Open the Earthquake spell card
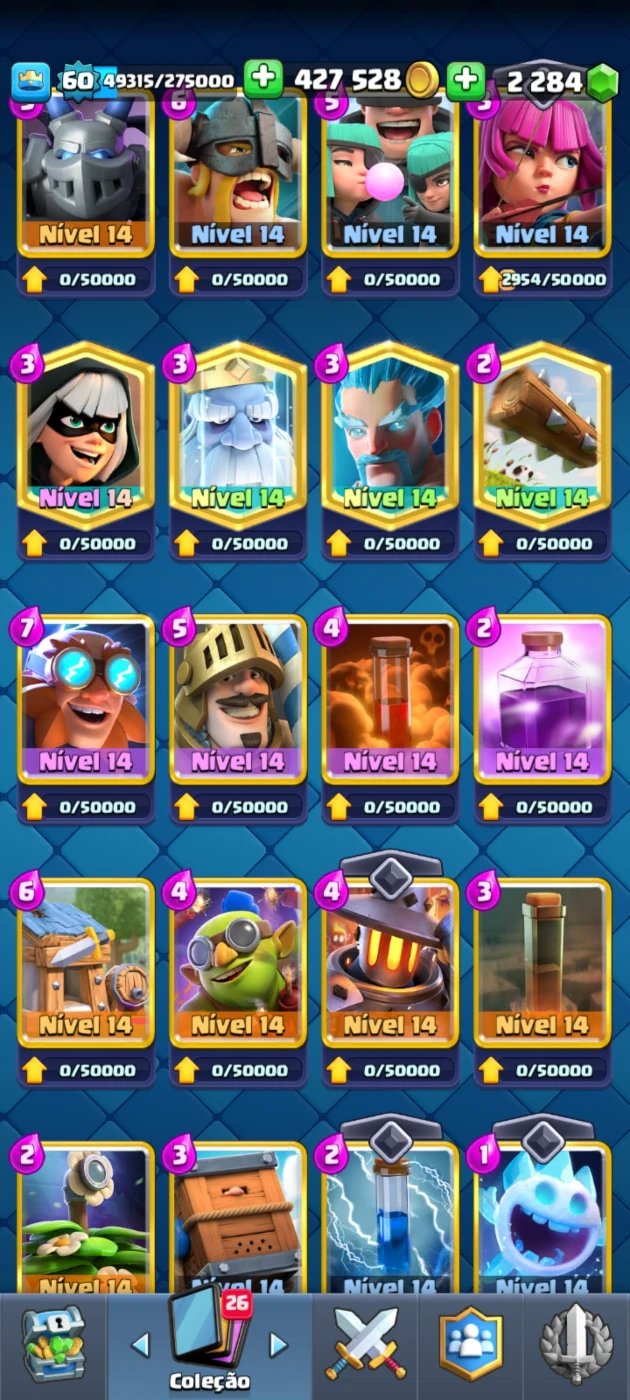The image size is (630, 1400). tap(542, 963)
